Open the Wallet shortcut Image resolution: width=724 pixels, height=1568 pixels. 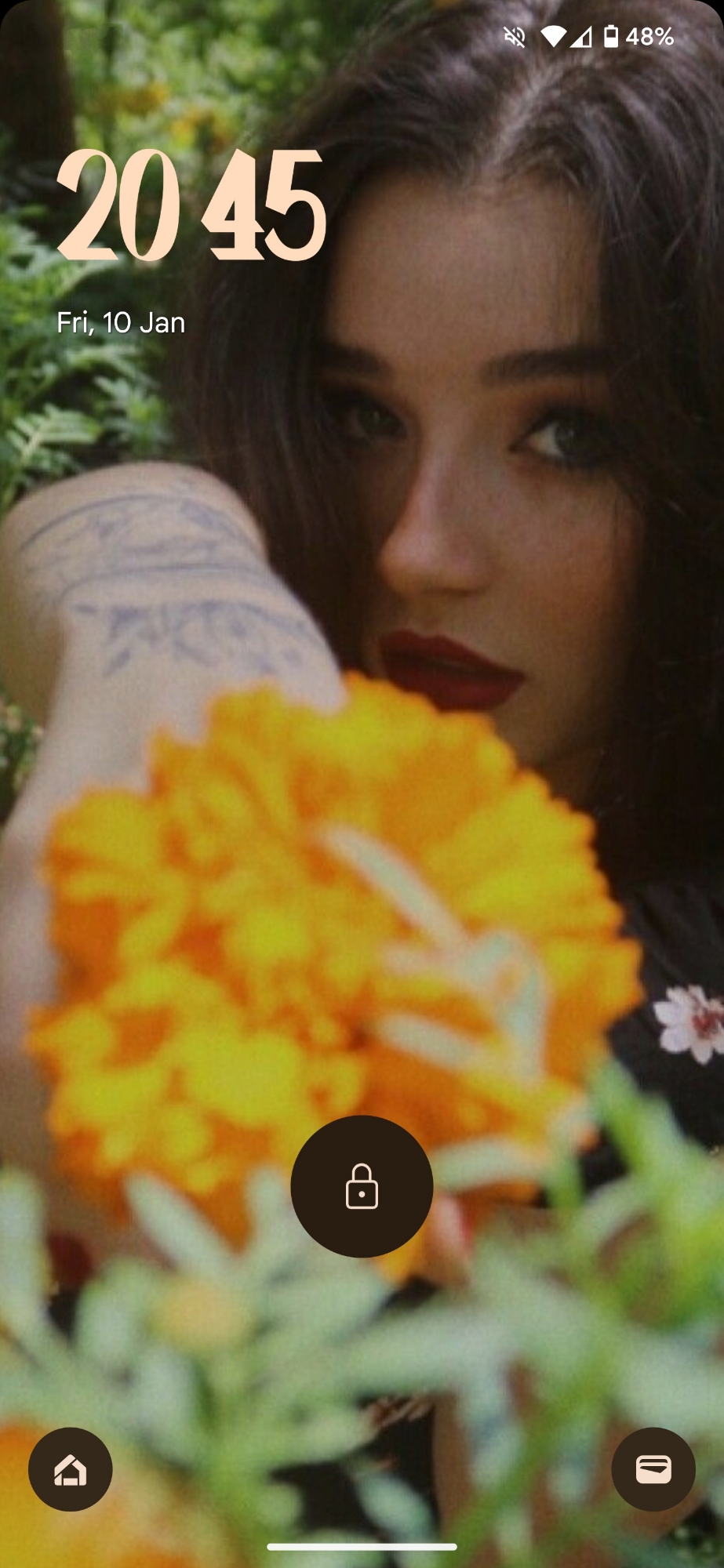pos(653,1469)
